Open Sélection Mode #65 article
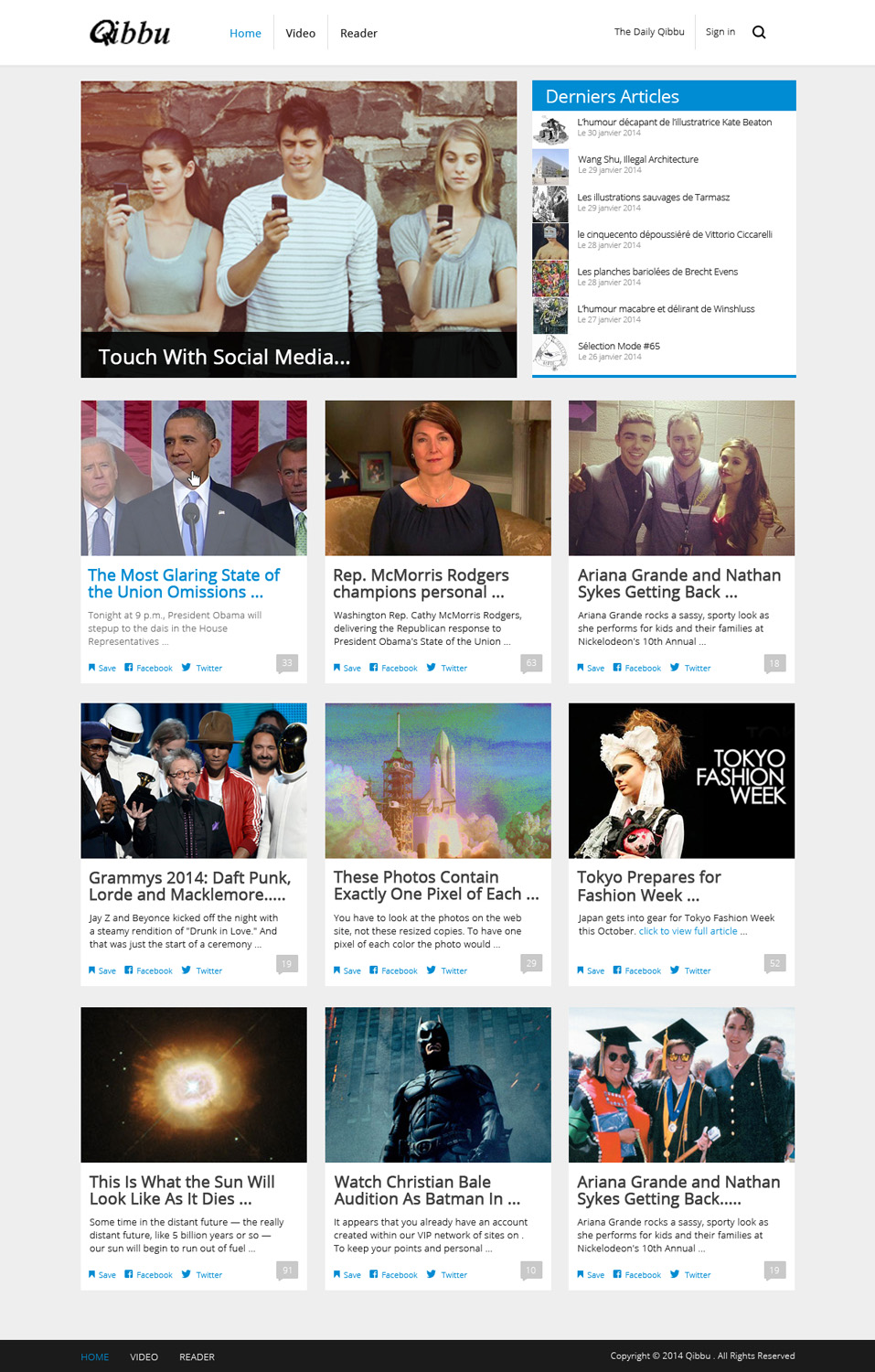 pos(618,346)
